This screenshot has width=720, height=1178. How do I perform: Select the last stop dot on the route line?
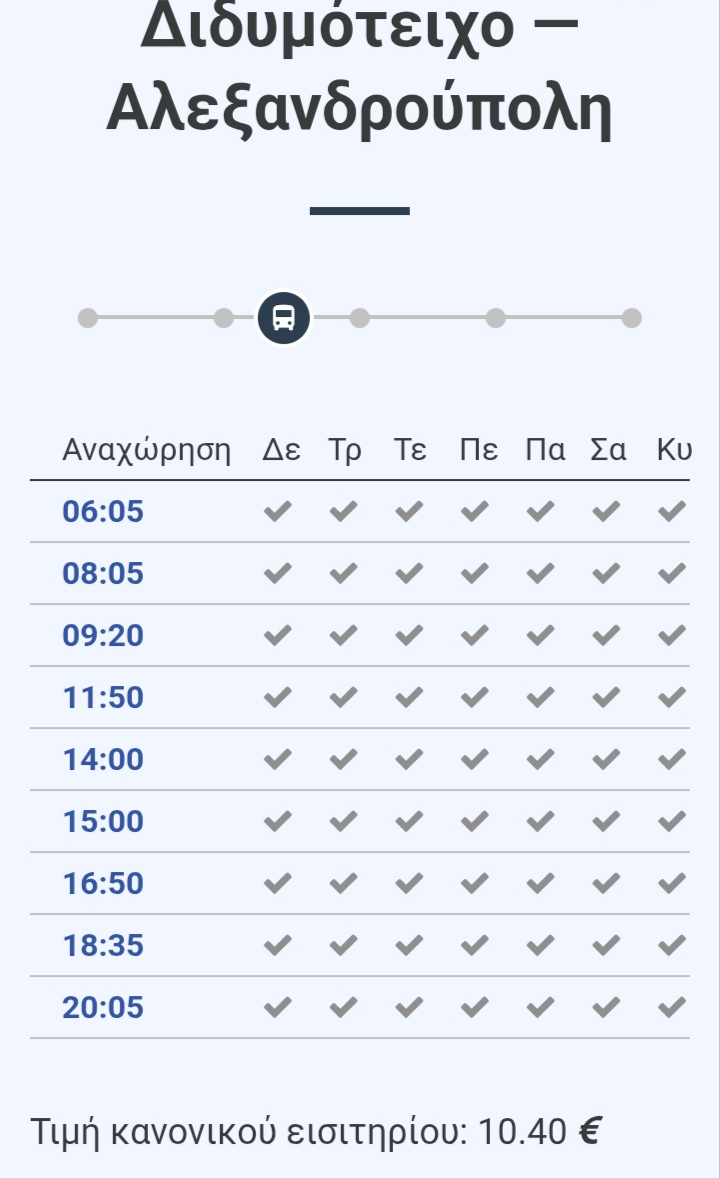(631, 318)
